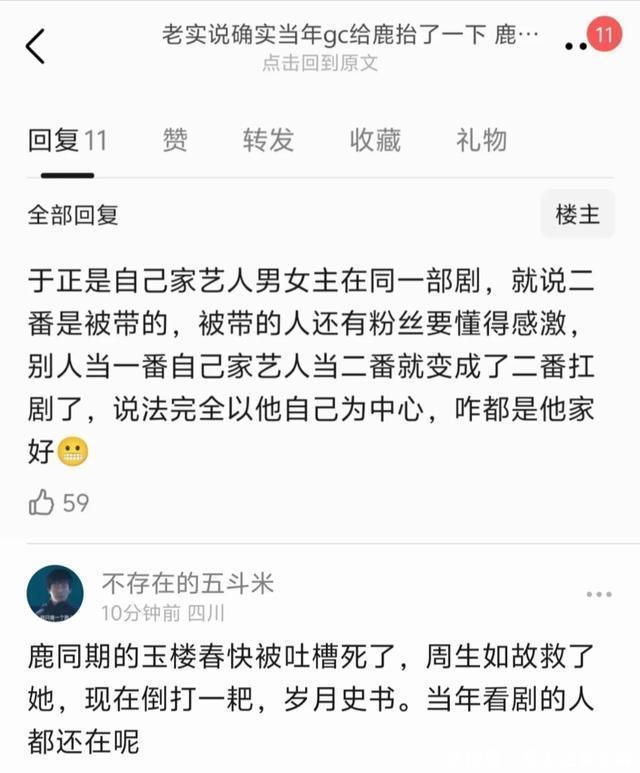Switch to the 赞 tab
640x773 pixels.
point(175,140)
